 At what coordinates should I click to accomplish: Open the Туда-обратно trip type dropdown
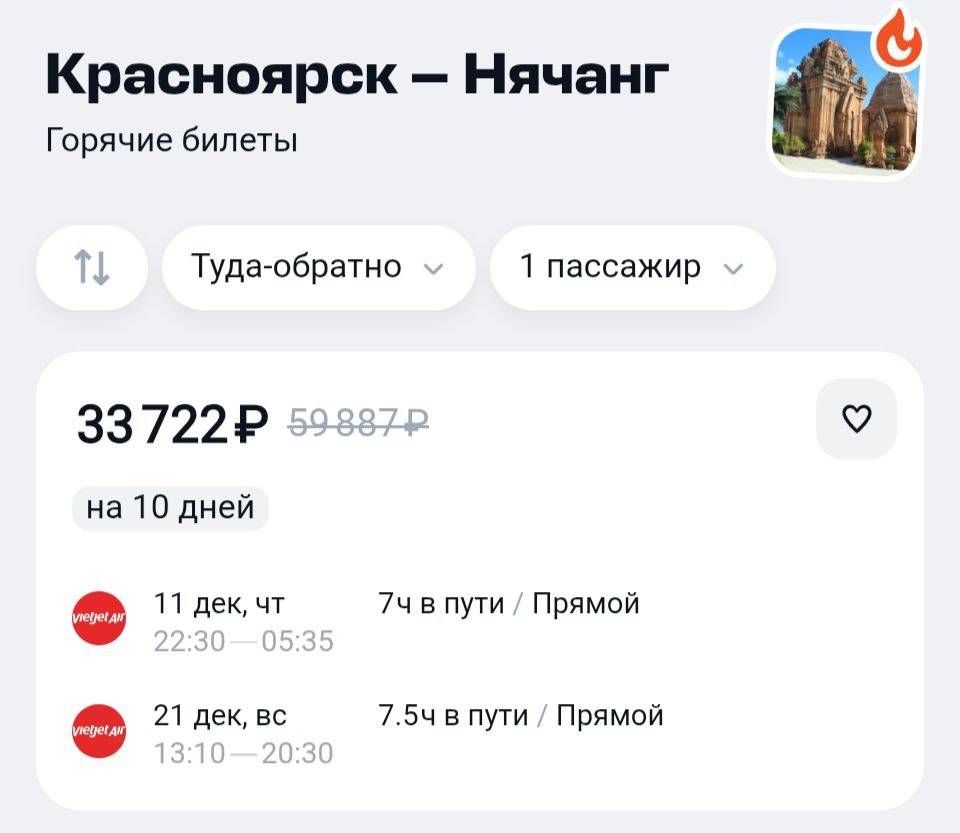coord(318,267)
